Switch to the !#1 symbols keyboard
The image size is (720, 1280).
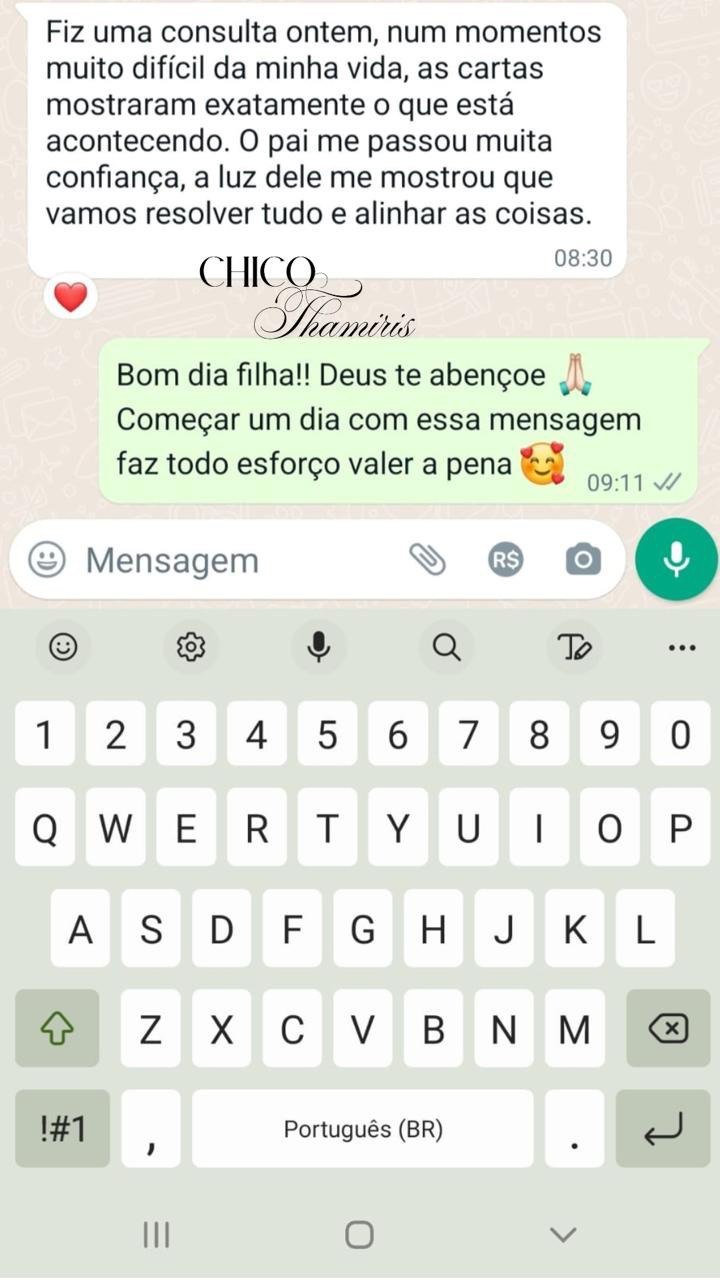click(x=62, y=1129)
